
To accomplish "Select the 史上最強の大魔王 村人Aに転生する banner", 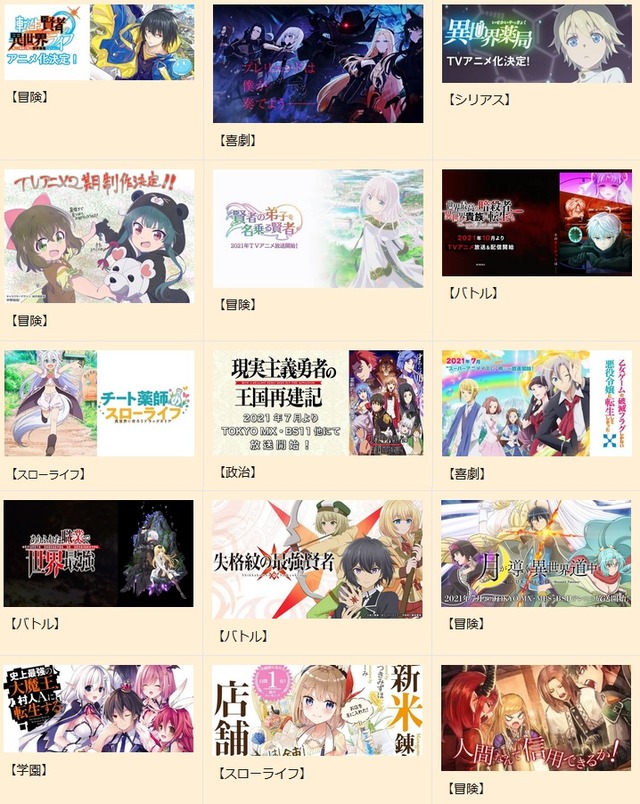I will point(98,708).
